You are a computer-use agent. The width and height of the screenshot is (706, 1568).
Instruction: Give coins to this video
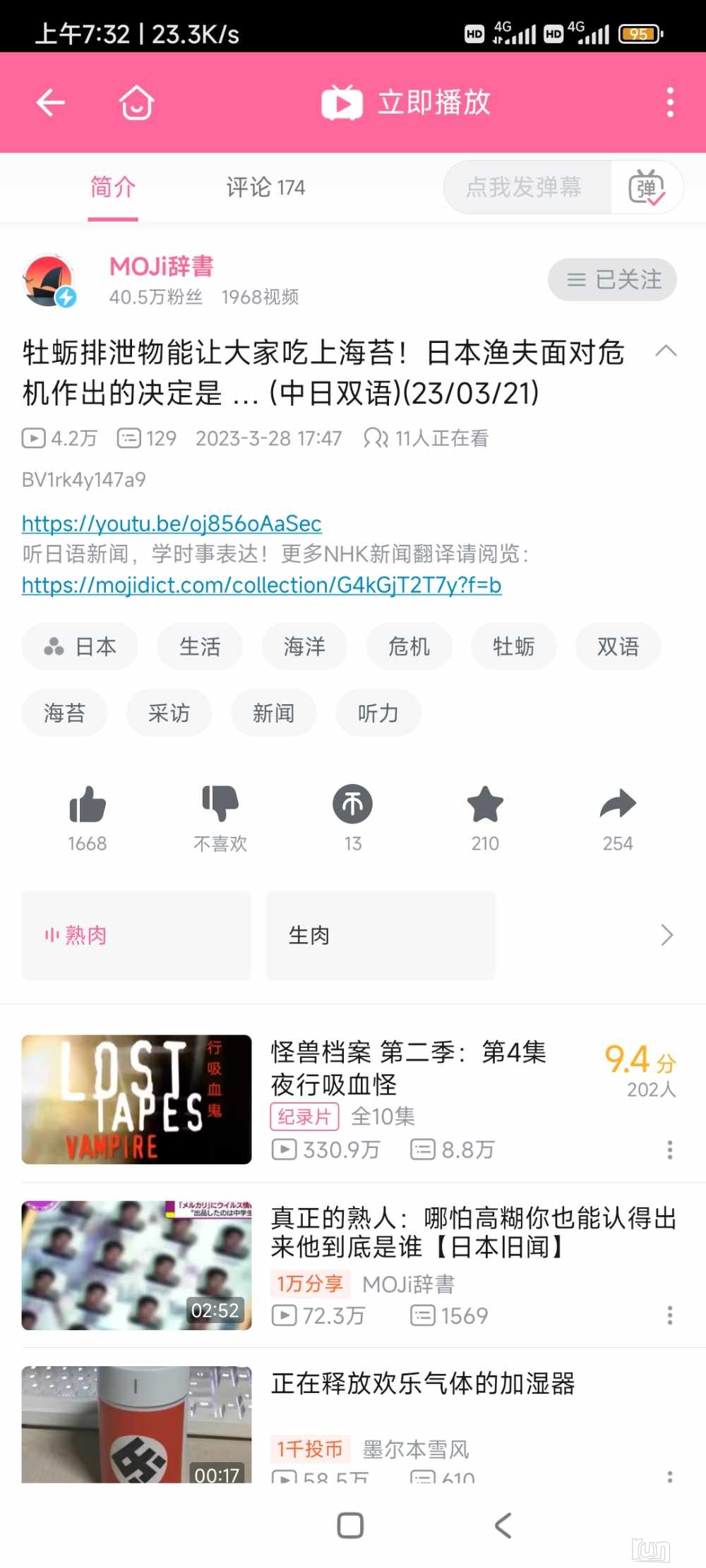[352, 804]
